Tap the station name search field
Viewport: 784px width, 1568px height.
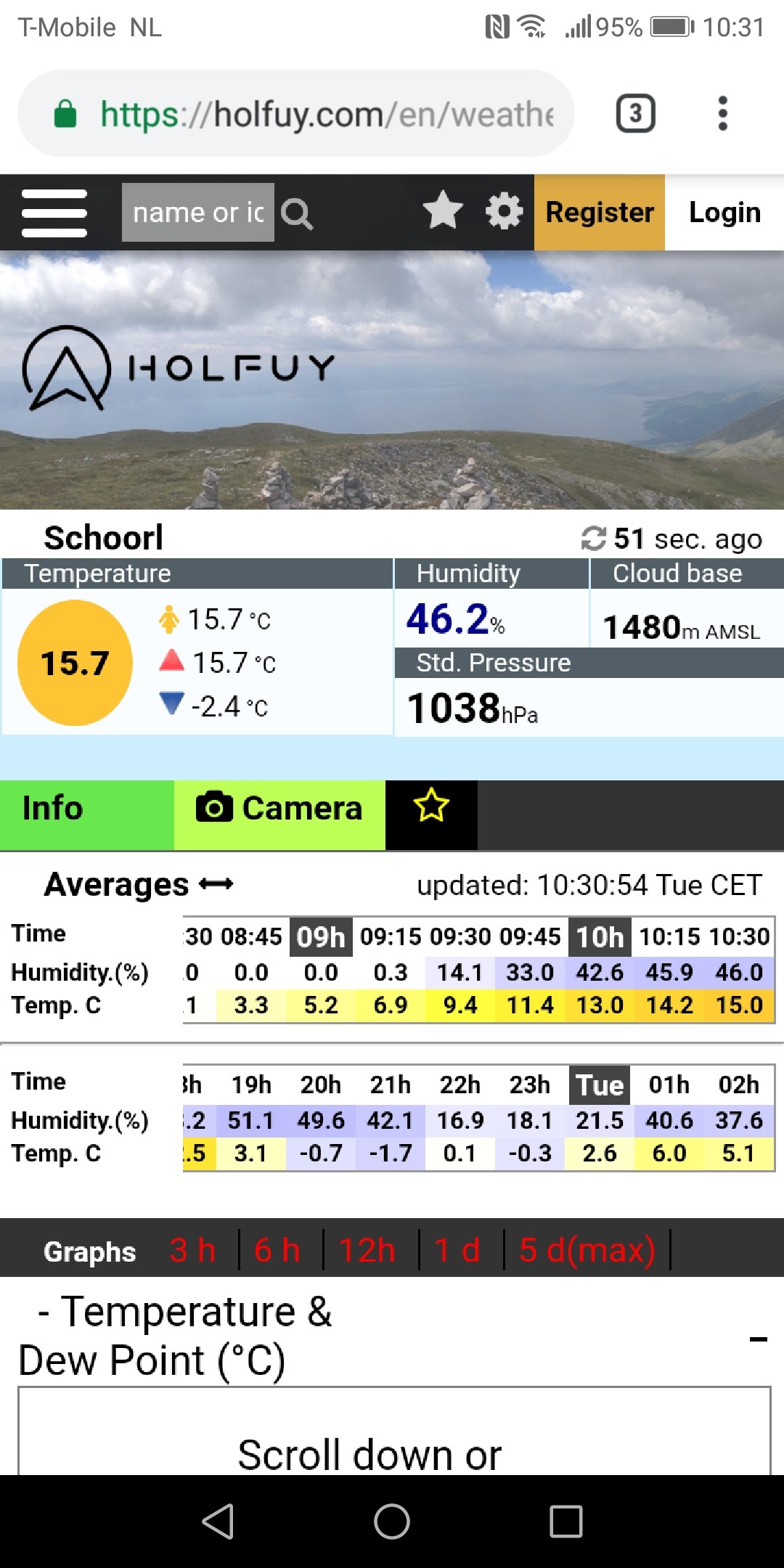198,213
